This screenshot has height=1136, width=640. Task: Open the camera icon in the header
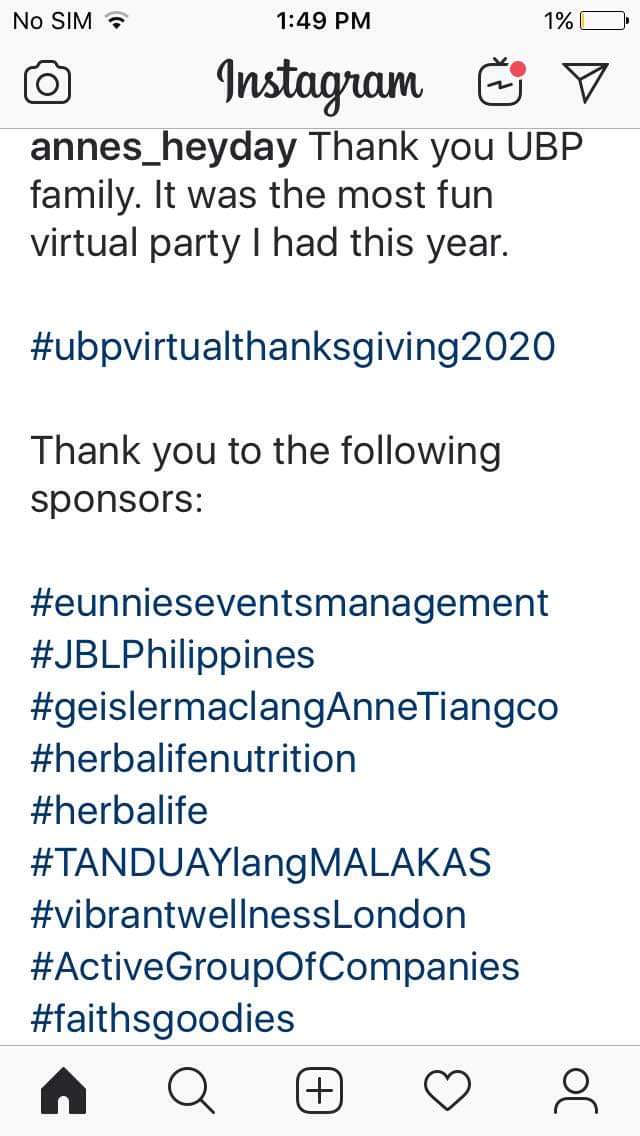pos(47,83)
